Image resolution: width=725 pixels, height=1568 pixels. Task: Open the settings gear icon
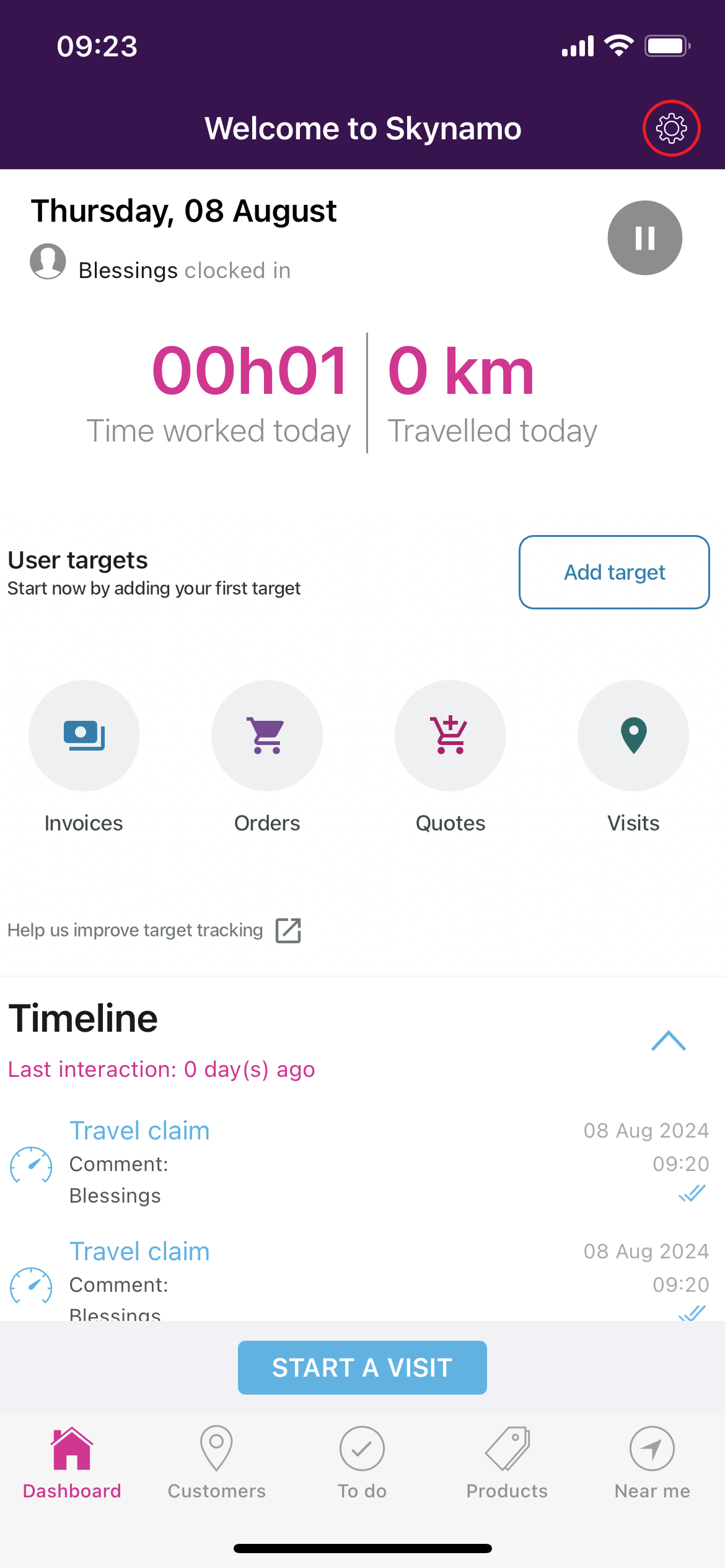click(x=671, y=128)
